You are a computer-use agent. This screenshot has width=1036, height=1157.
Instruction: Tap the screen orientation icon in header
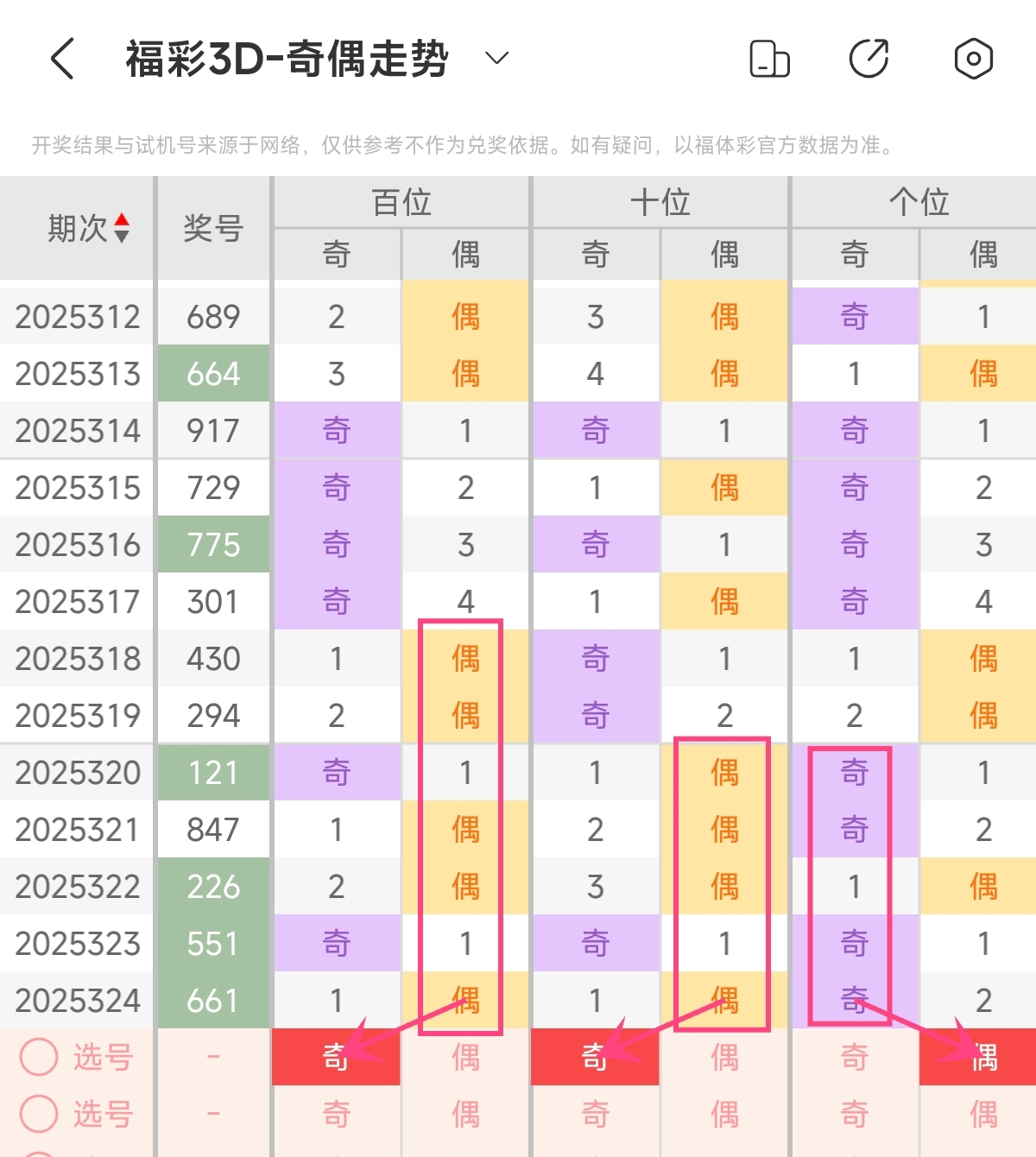point(768,59)
